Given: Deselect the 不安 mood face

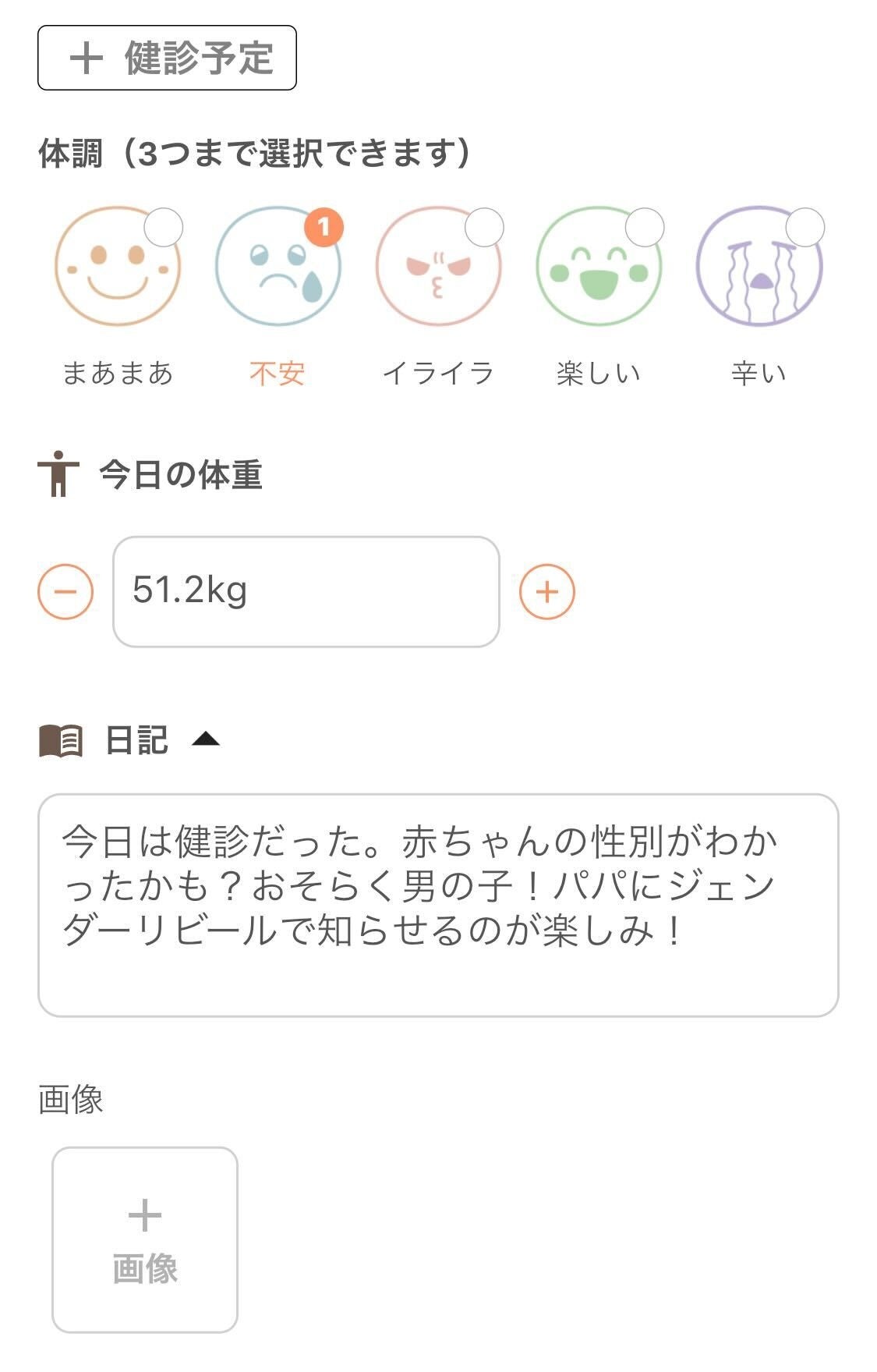Looking at the screenshot, I should pyautogui.click(x=278, y=266).
